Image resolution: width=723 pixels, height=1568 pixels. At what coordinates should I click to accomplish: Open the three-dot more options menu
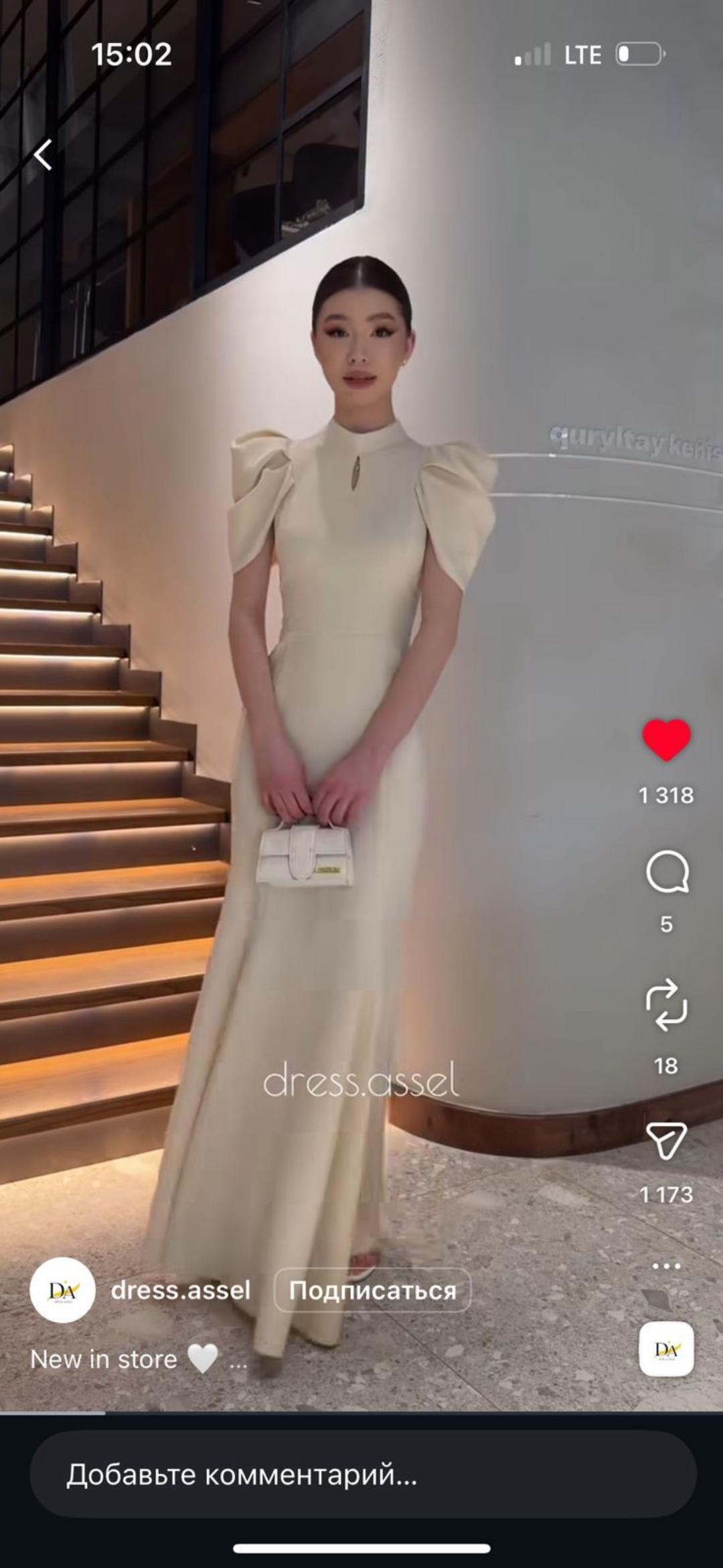coord(666,1266)
